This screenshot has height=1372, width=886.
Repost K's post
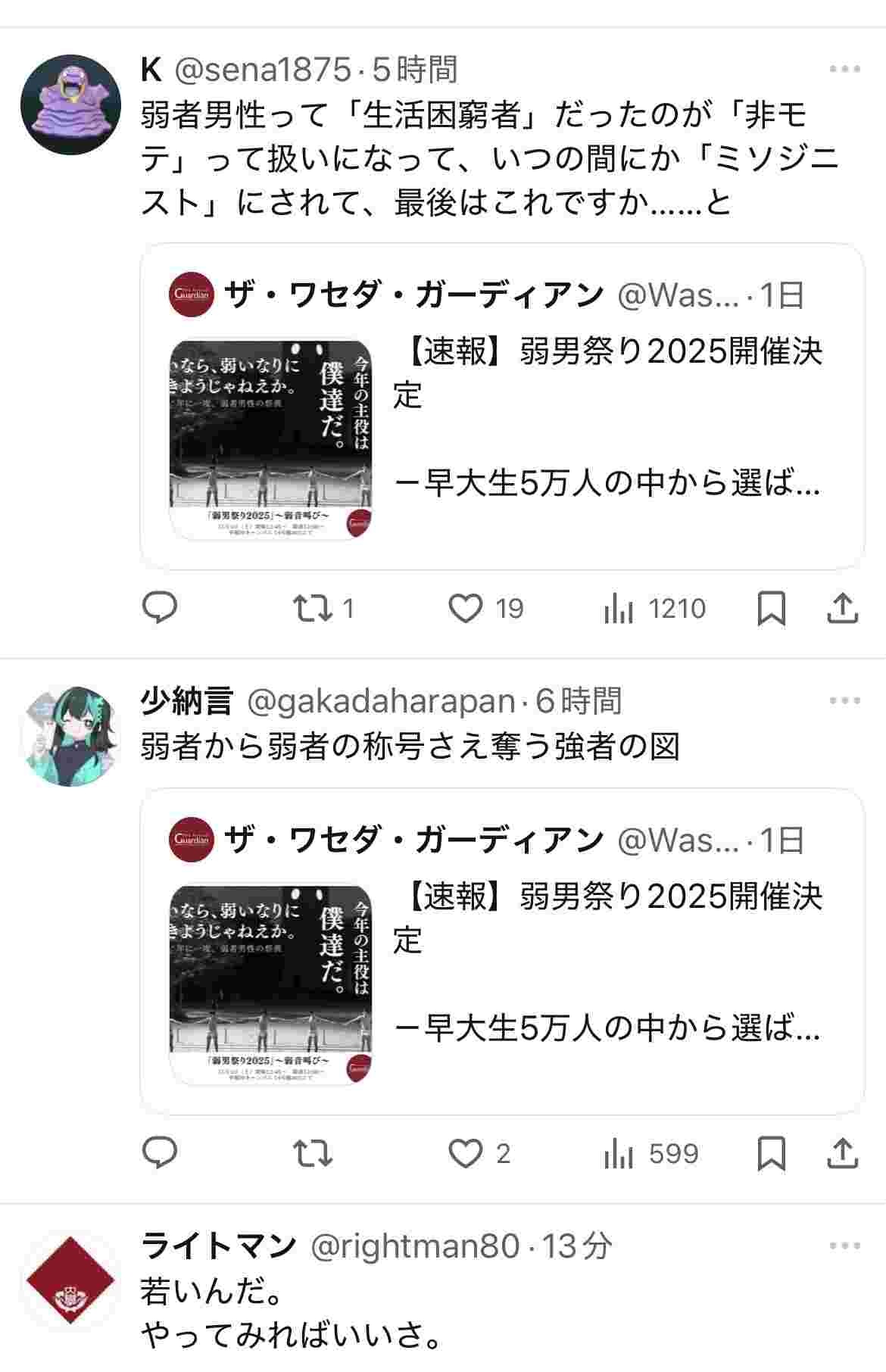click(314, 608)
